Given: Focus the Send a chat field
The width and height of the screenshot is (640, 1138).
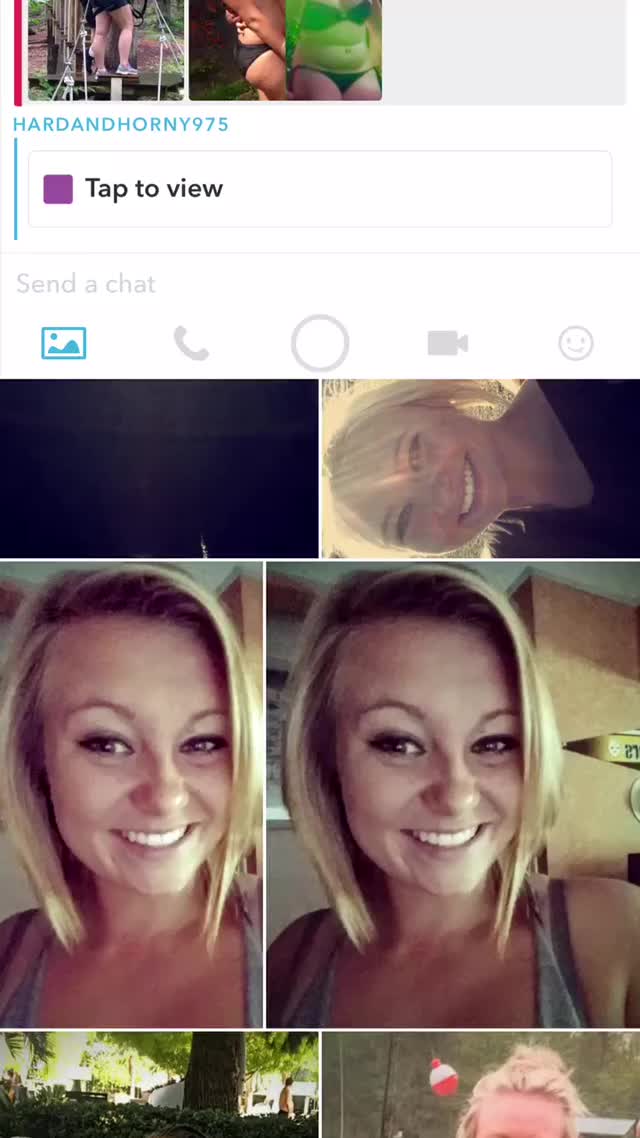Looking at the screenshot, I should [300, 284].
